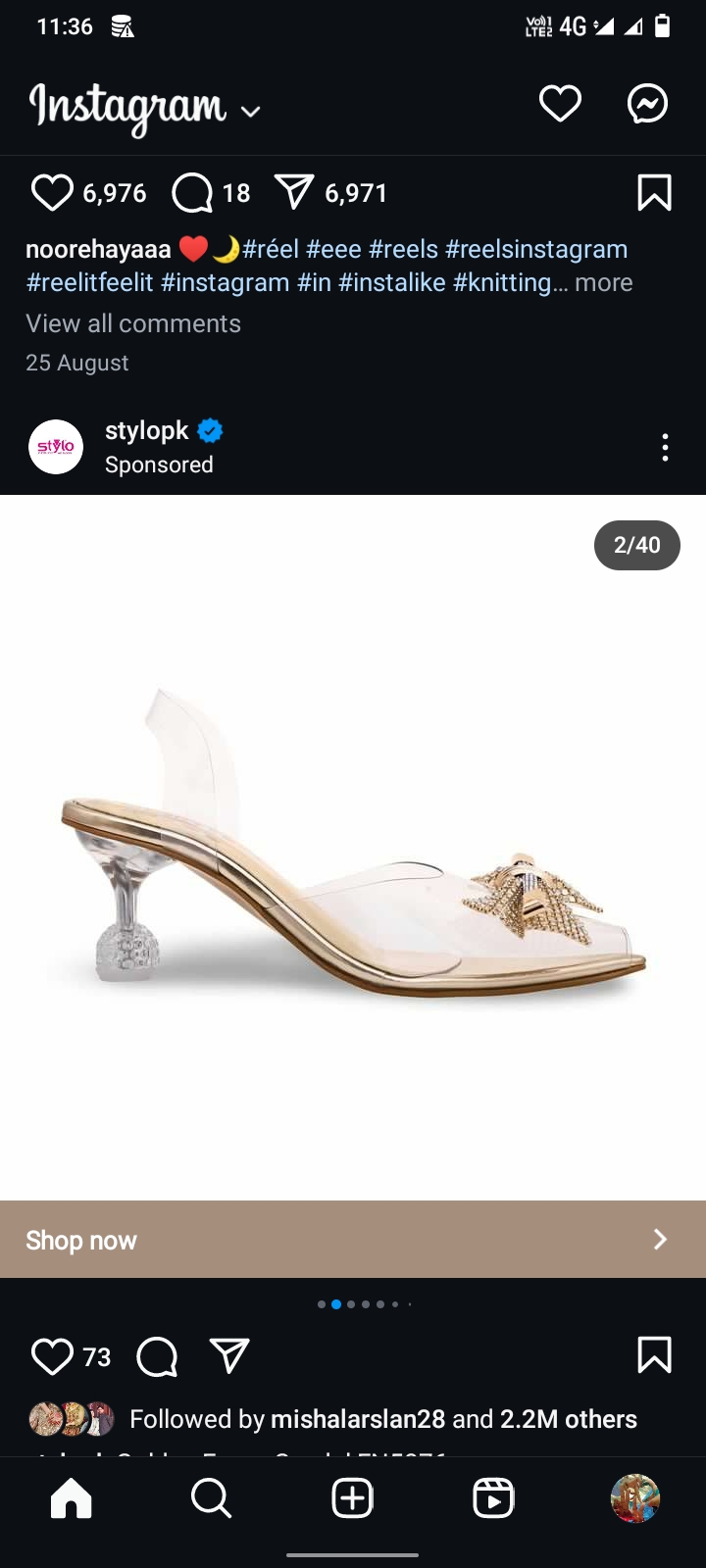This screenshot has width=706, height=1568.
Task: Share noorehayaaa's post
Action: [293, 193]
